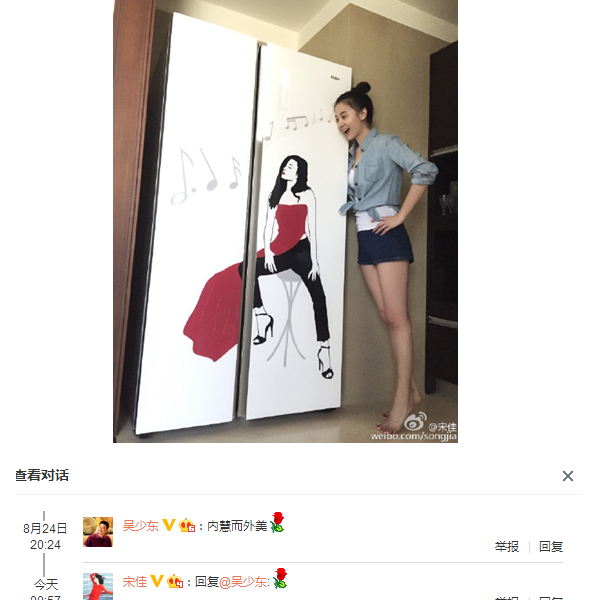Tap 宋佳's avatar picture
Image resolution: width=600 pixels, height=600 pixels.
pos(98,586)
